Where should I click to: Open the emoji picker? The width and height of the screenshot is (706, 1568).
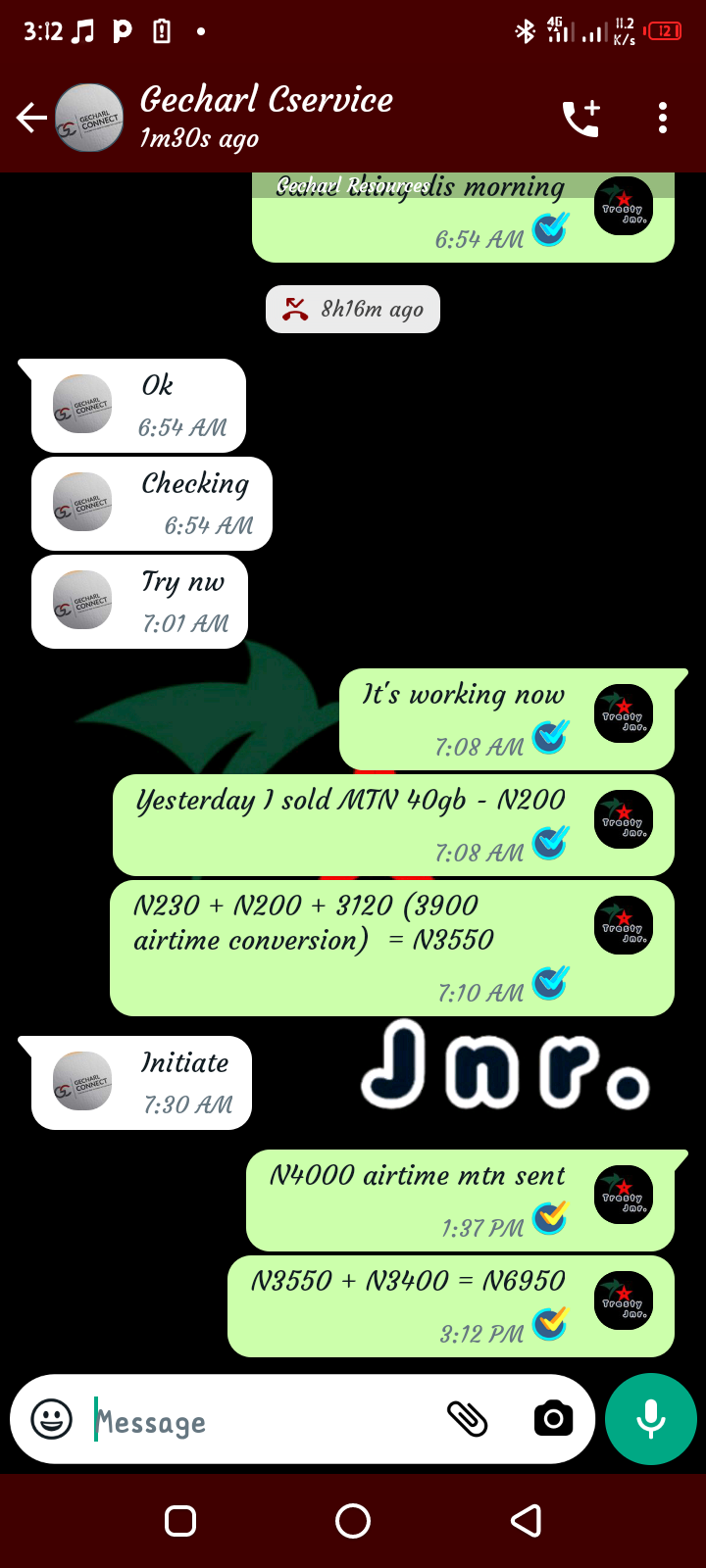click(x=51, y=1419)
